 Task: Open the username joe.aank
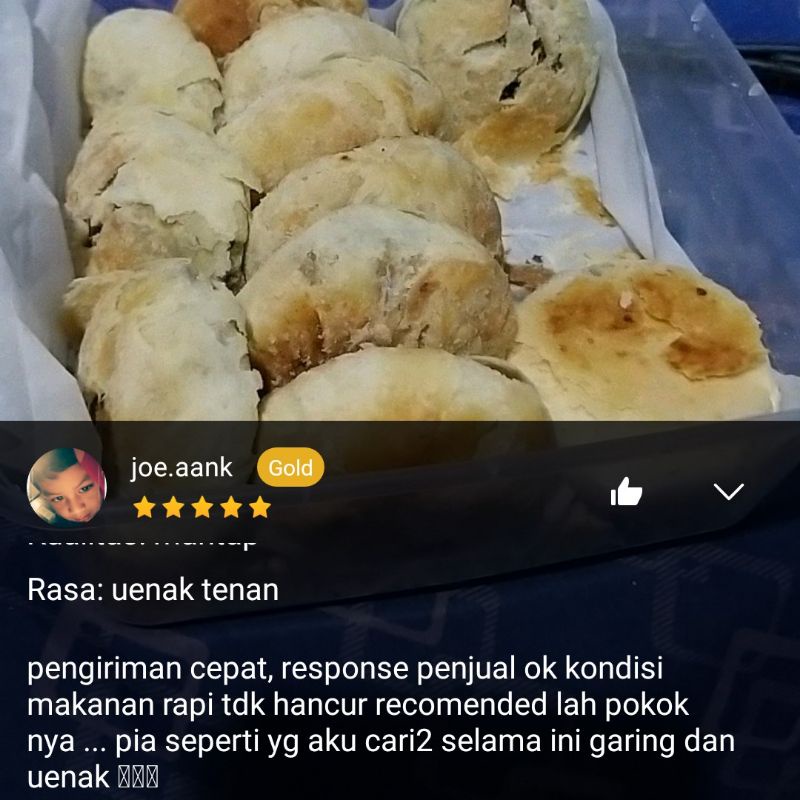coord(181,467)
